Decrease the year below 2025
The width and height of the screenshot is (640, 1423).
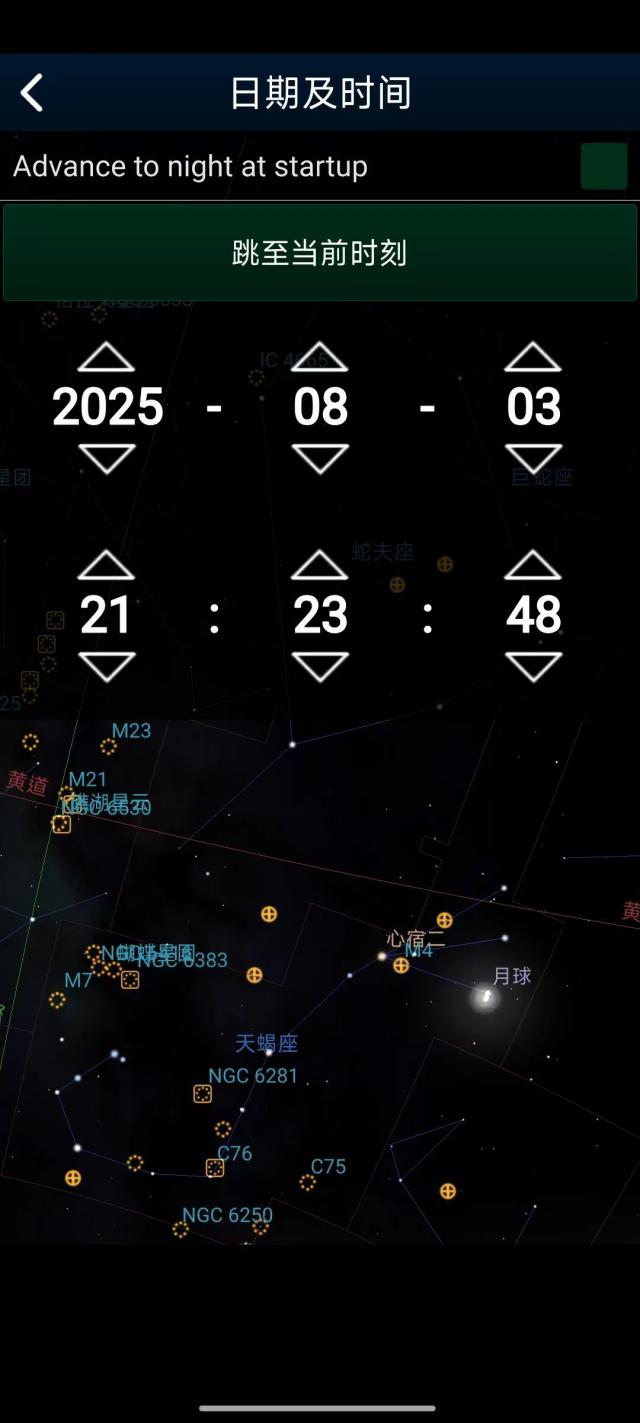point(106,458)
